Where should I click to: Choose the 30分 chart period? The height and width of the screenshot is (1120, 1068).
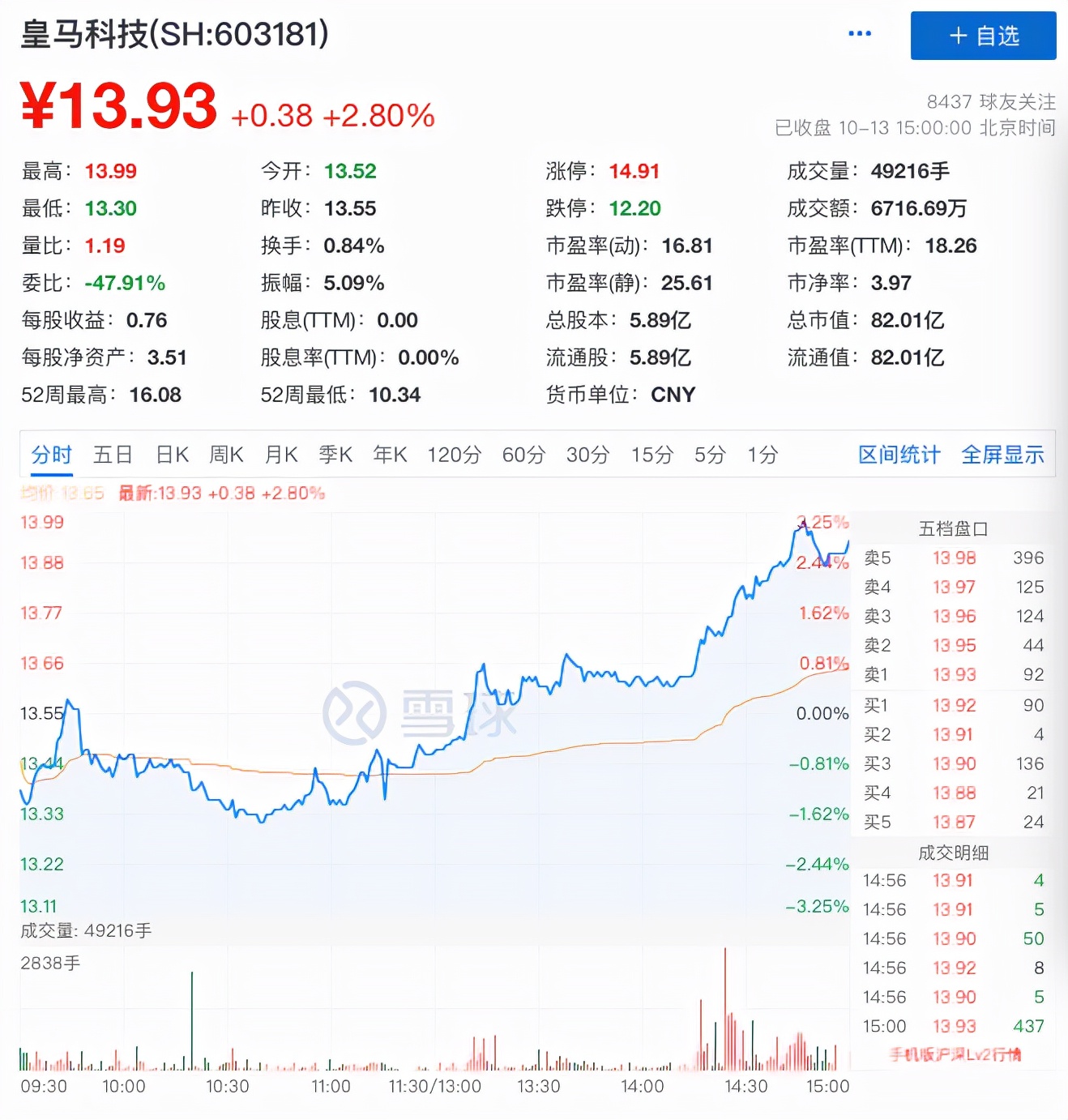pos(587,455)
